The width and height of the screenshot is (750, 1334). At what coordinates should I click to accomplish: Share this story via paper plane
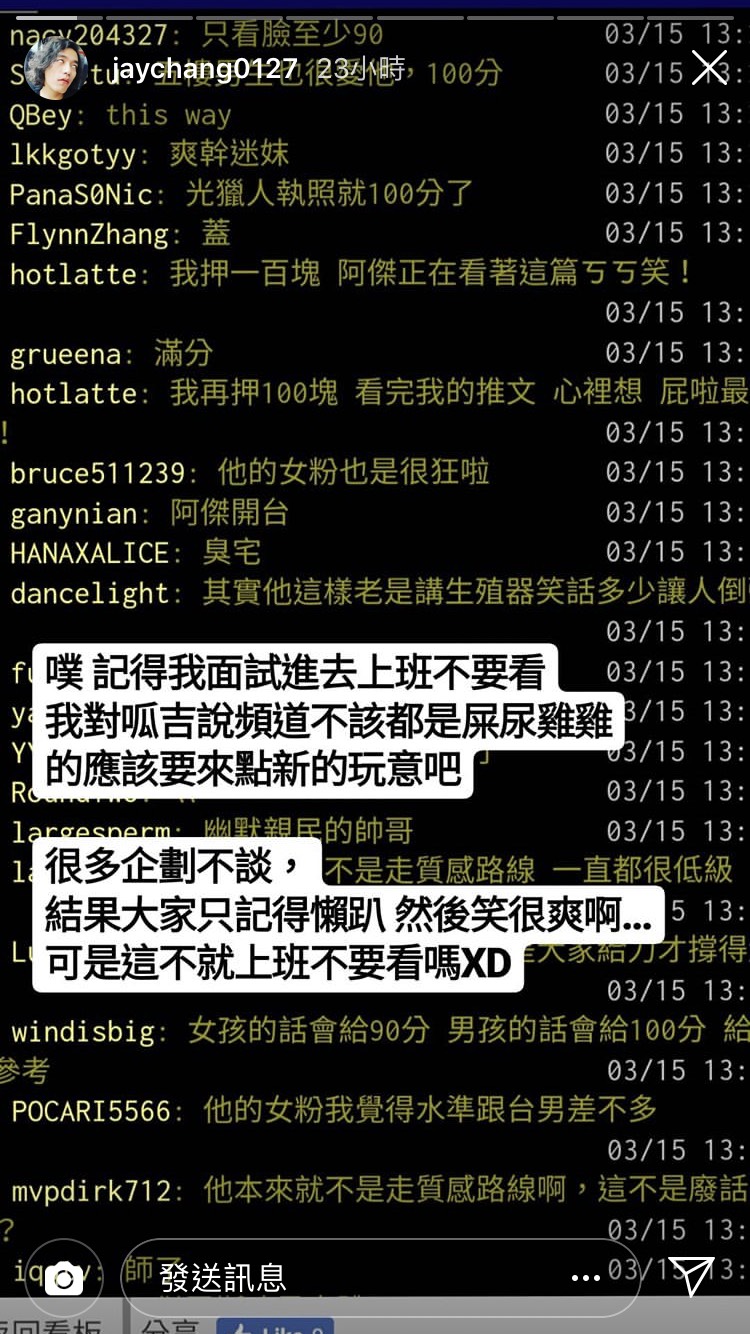[x=692, y=1275]
